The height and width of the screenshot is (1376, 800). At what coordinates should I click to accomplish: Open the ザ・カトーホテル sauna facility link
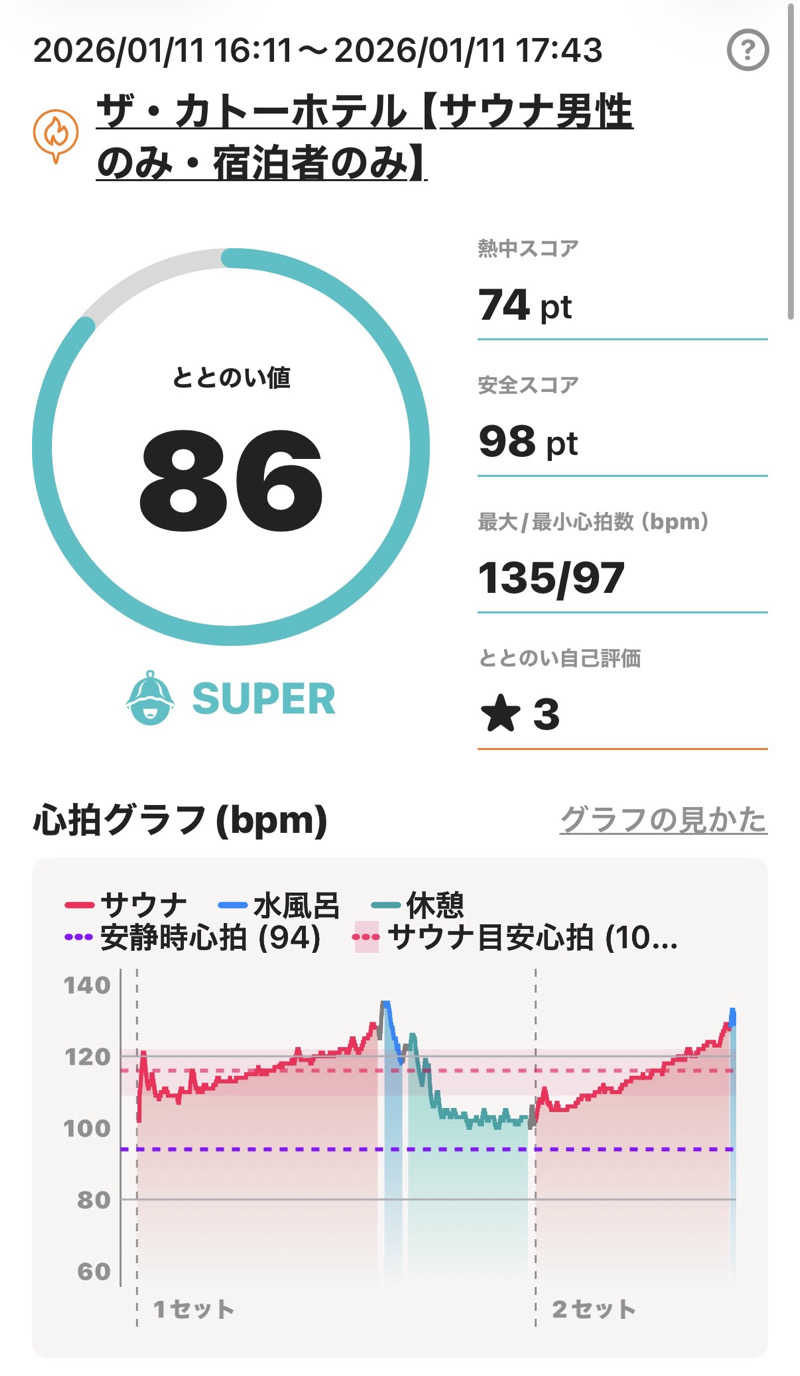coord(364,138)
